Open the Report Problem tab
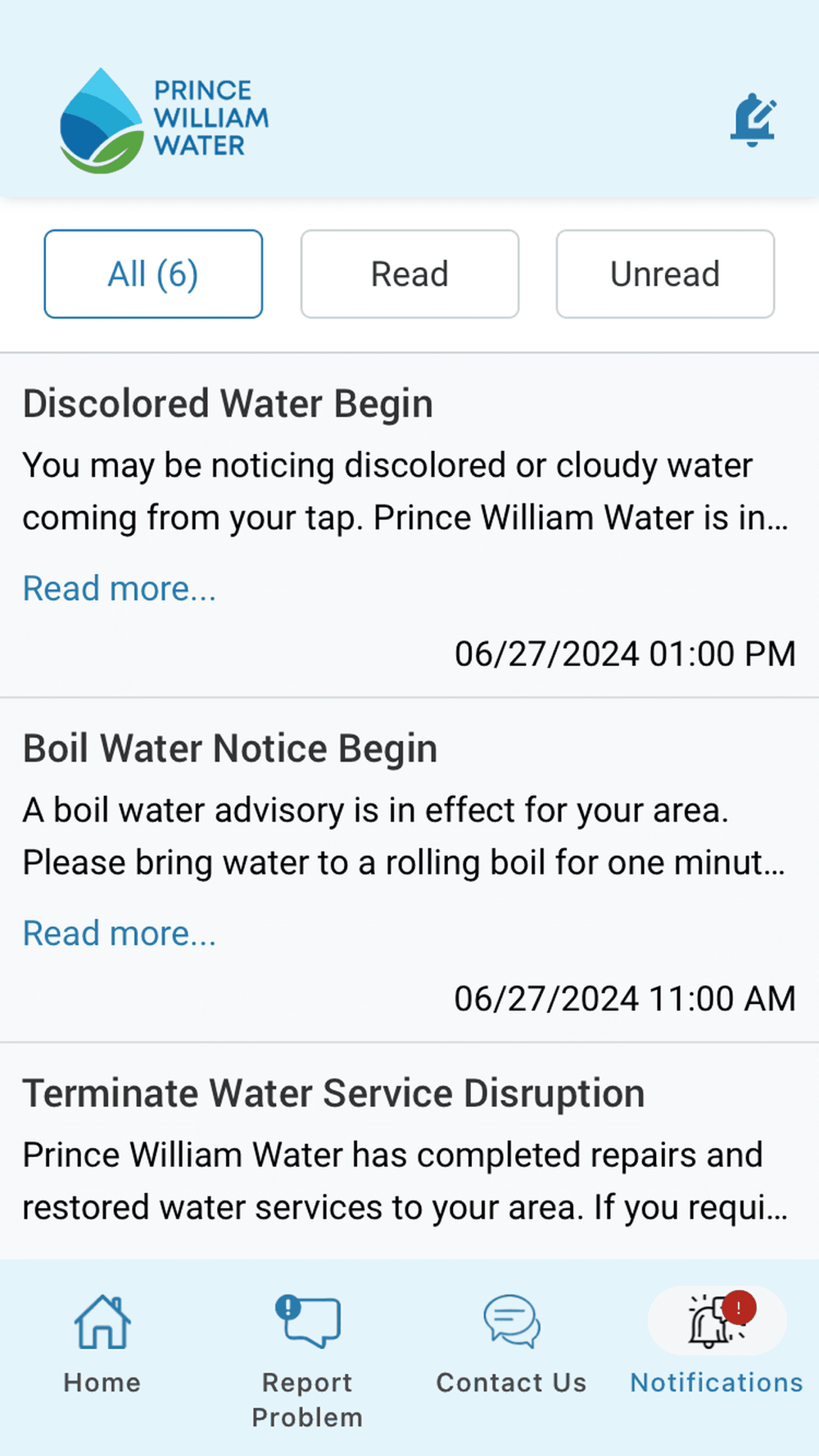 click(307, 1355)
